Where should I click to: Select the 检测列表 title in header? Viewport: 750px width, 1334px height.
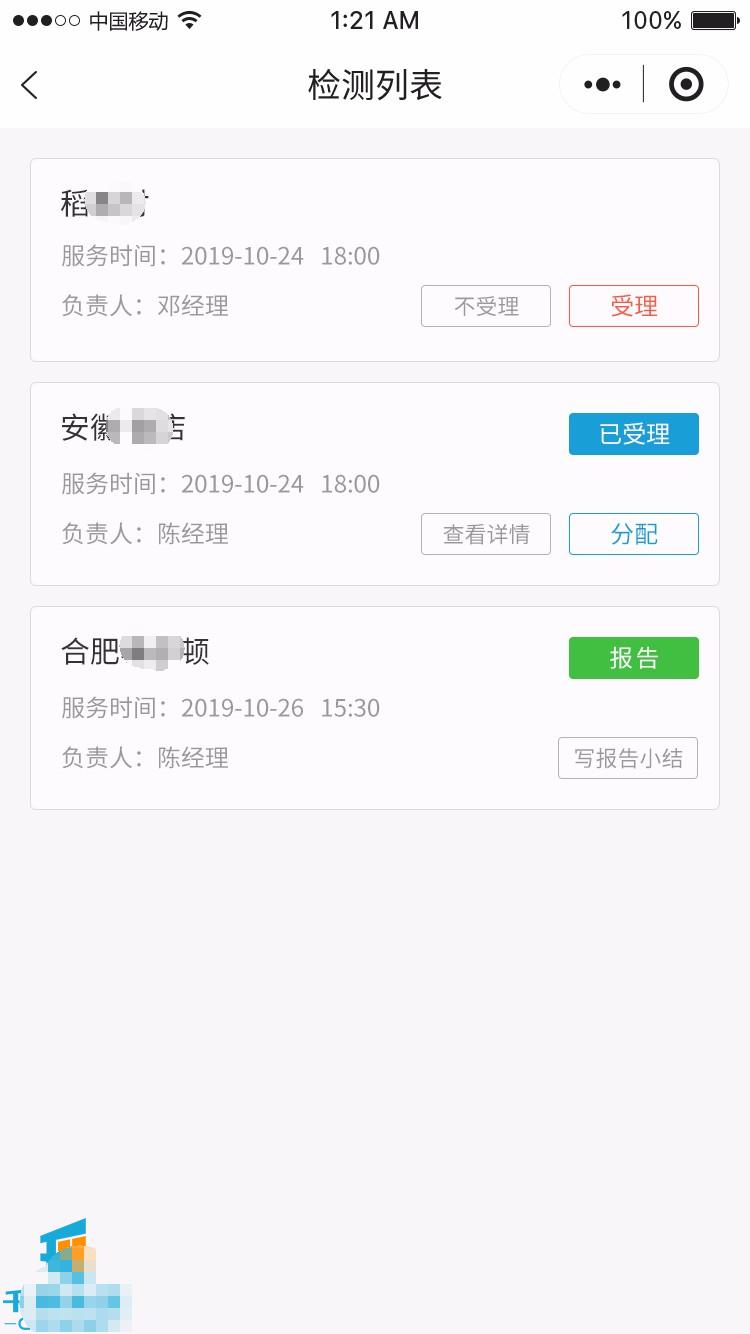[x=375, y=86]
